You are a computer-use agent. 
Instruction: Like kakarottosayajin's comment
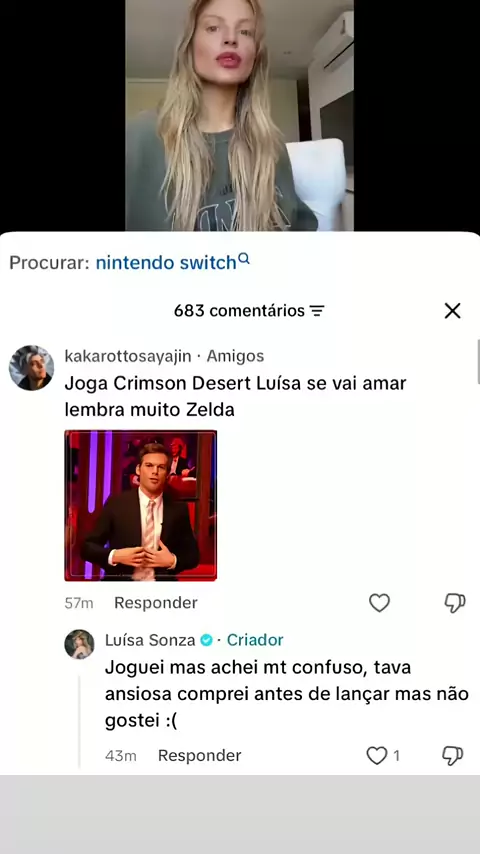(379, 603)
